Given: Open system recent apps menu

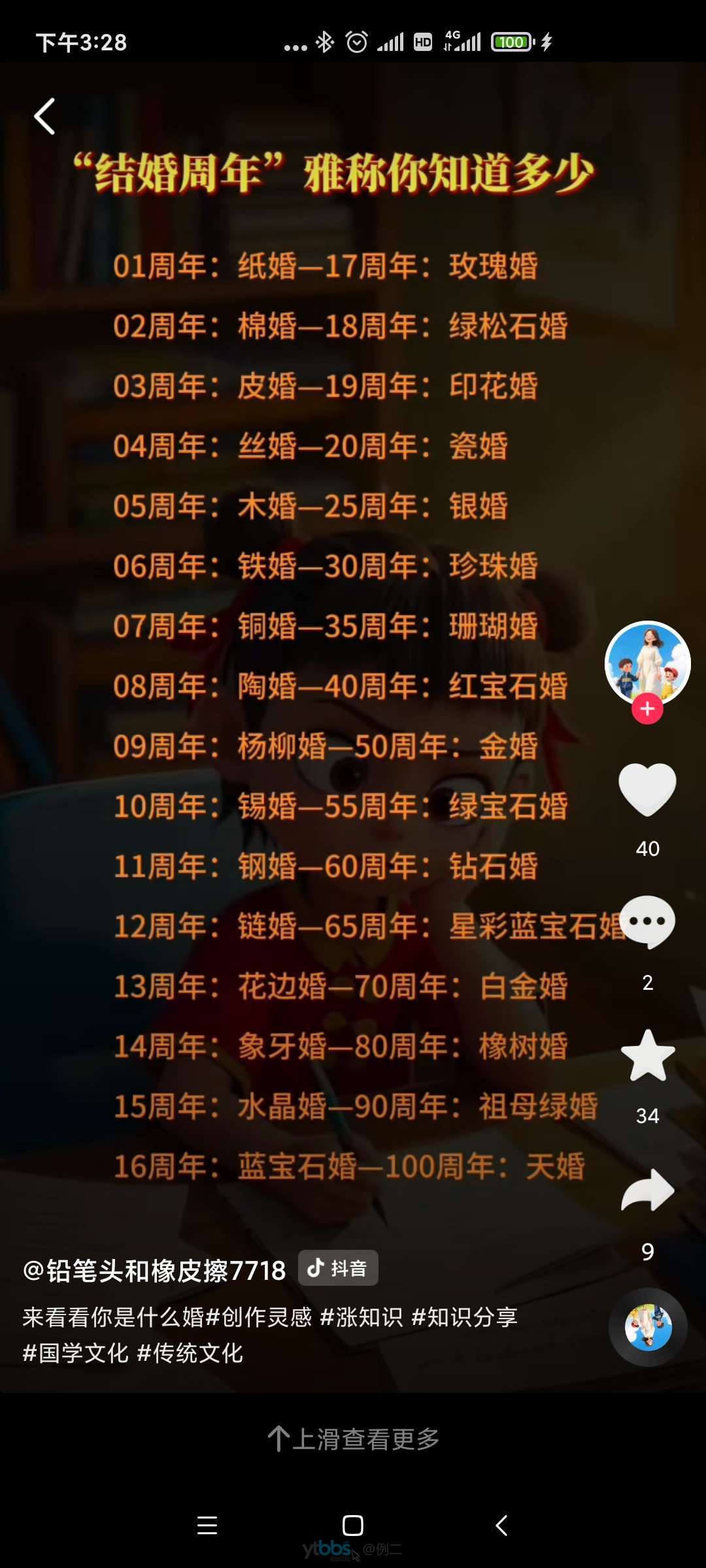Looking at the screenshot, I should 207,1526.
